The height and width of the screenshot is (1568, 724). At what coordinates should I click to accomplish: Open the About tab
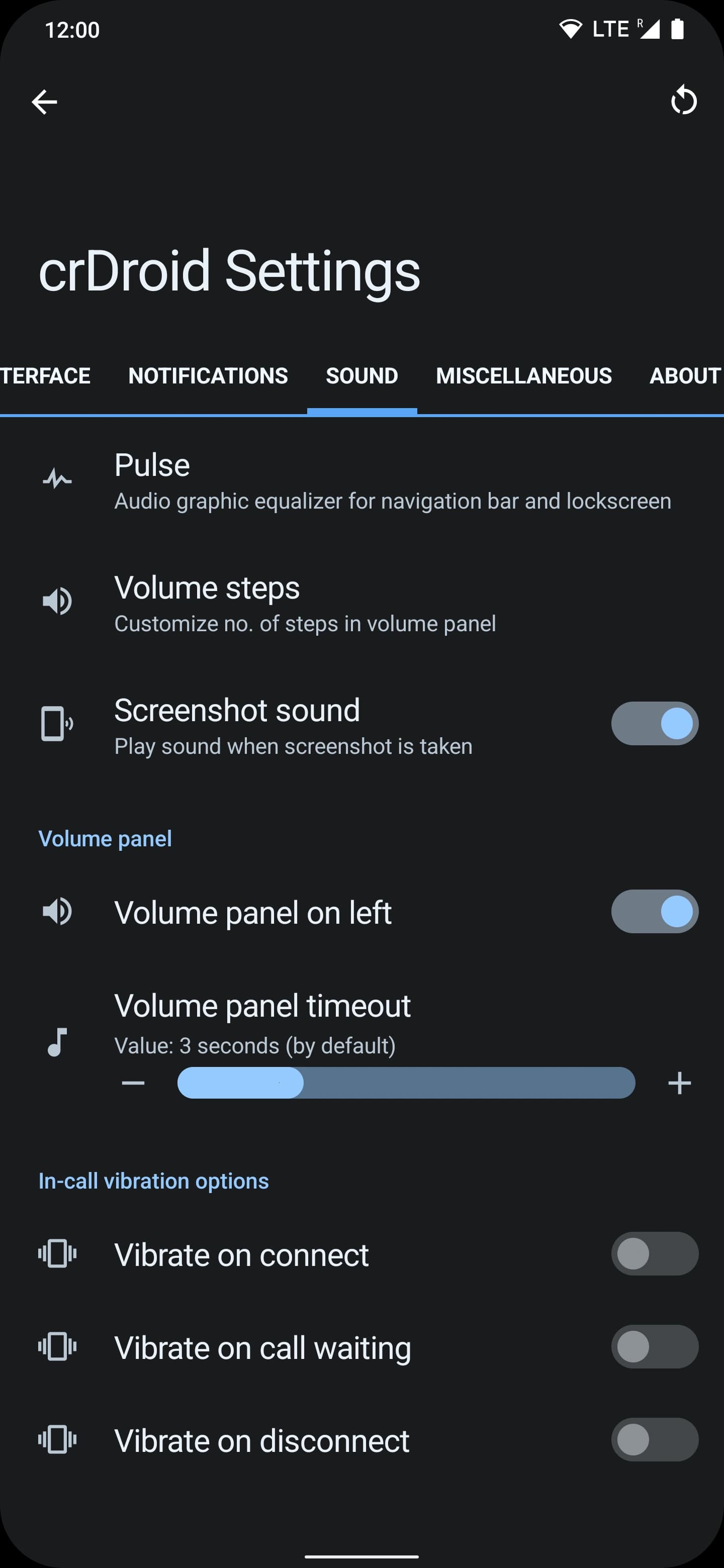(684, 375)
